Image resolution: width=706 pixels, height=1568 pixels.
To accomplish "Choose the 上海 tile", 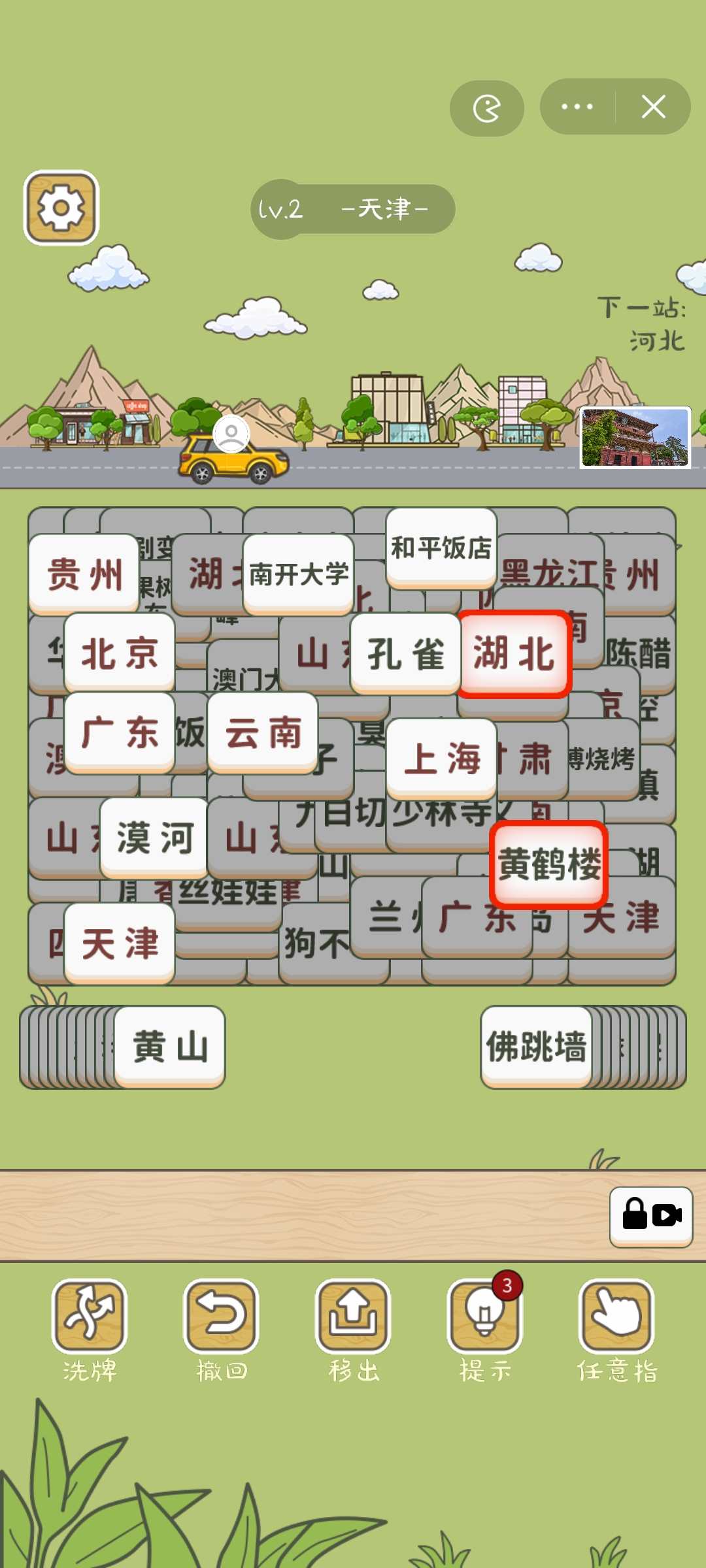I will (442, 758).
